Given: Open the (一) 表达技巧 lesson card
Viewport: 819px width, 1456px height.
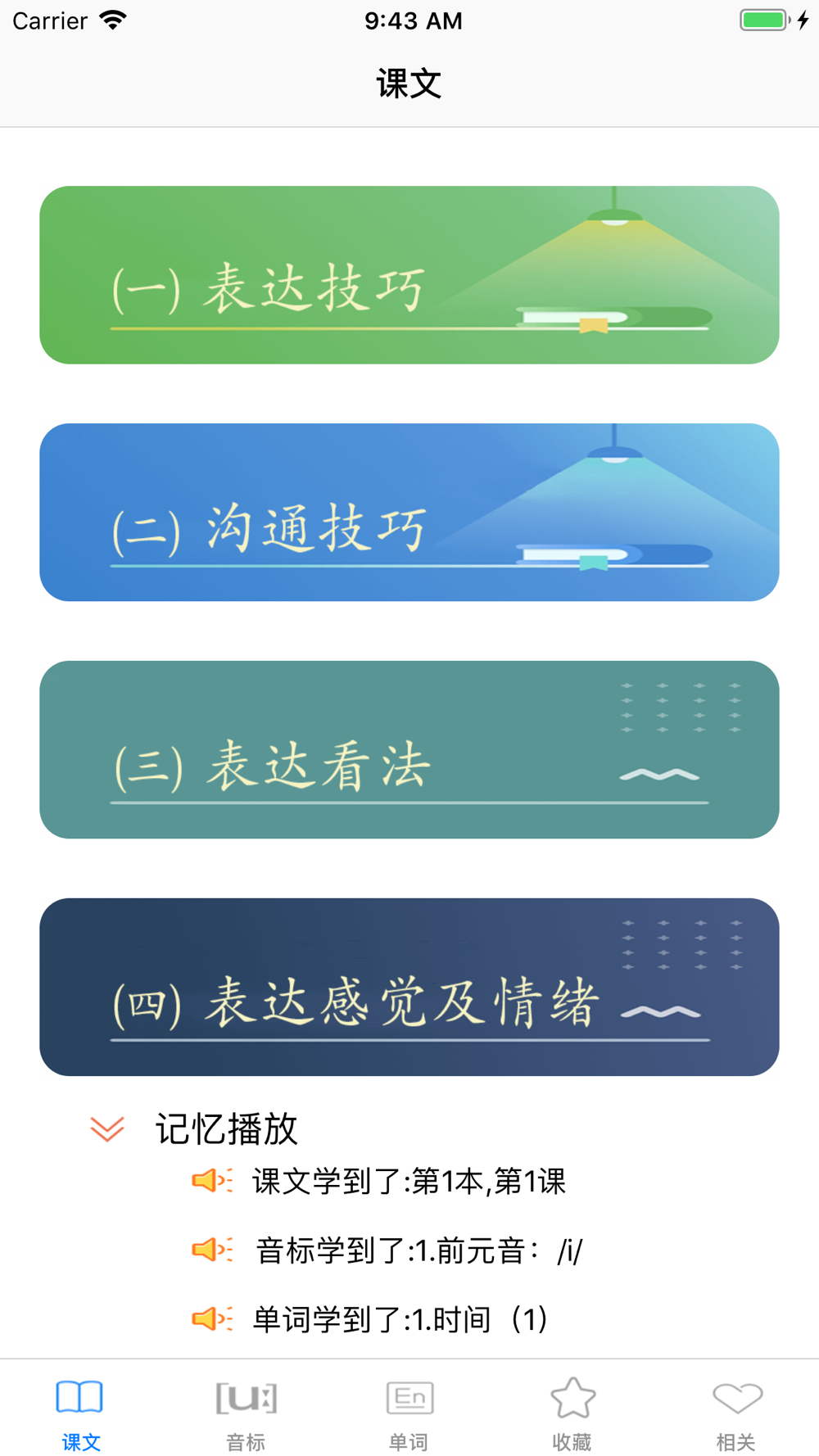Looking at the screenshot, I should click(409, 275).
